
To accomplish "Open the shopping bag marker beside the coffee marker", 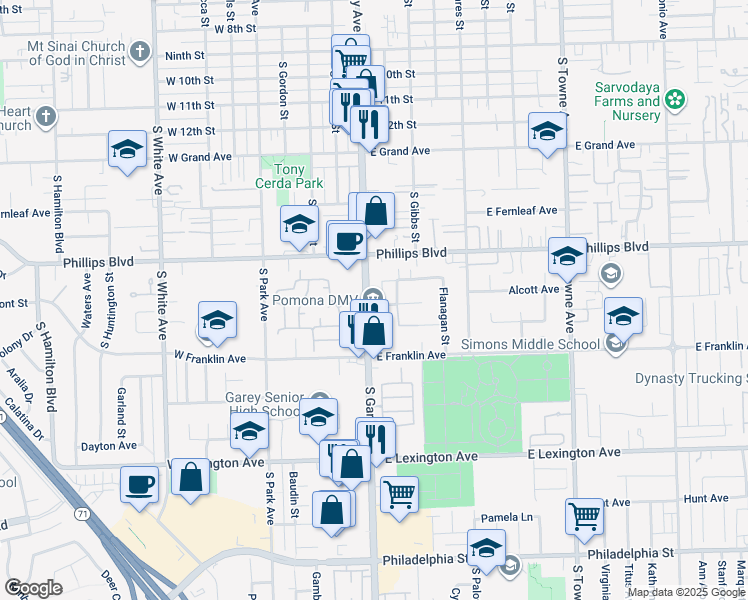I will click(190, 477).
